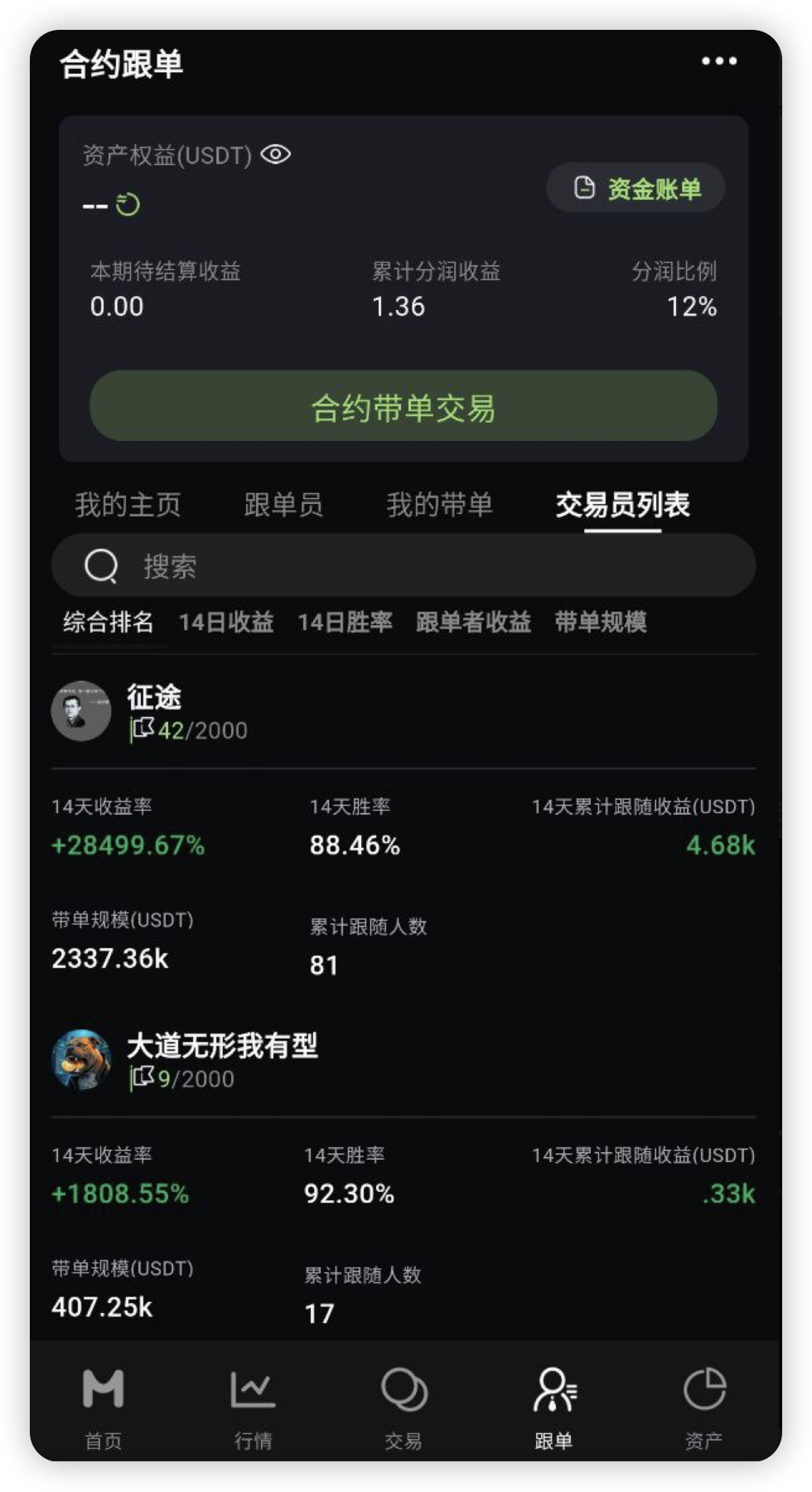Viewport: 812px width, 1492px height.
Task: Open 资金账单 fund statement
Action: coord(636,188)
